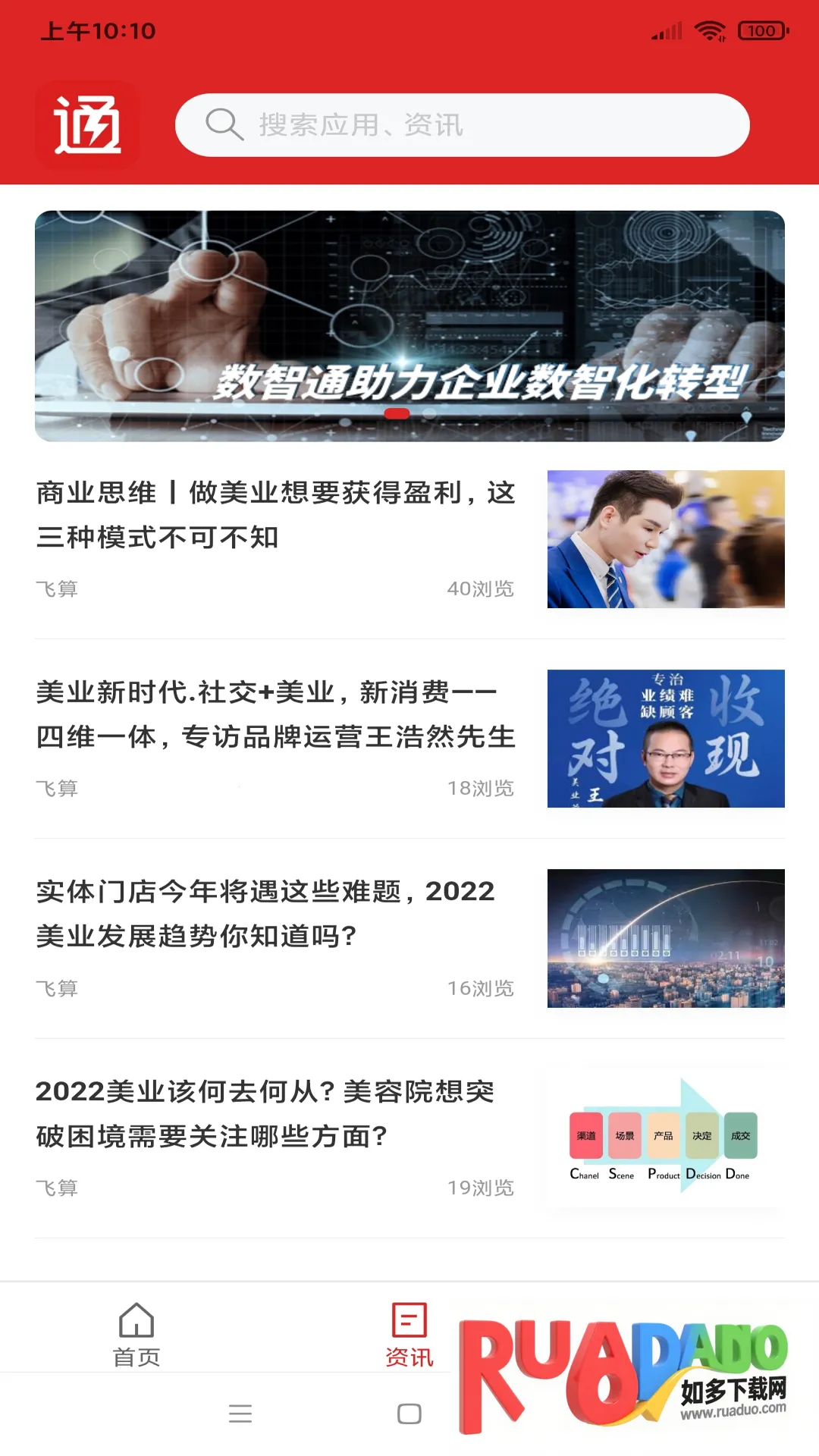Image resolution: width=819 pixels, height=1456 pixels.
Task: Open article 商业思维 about 美业 profit models
Action: 275,515
